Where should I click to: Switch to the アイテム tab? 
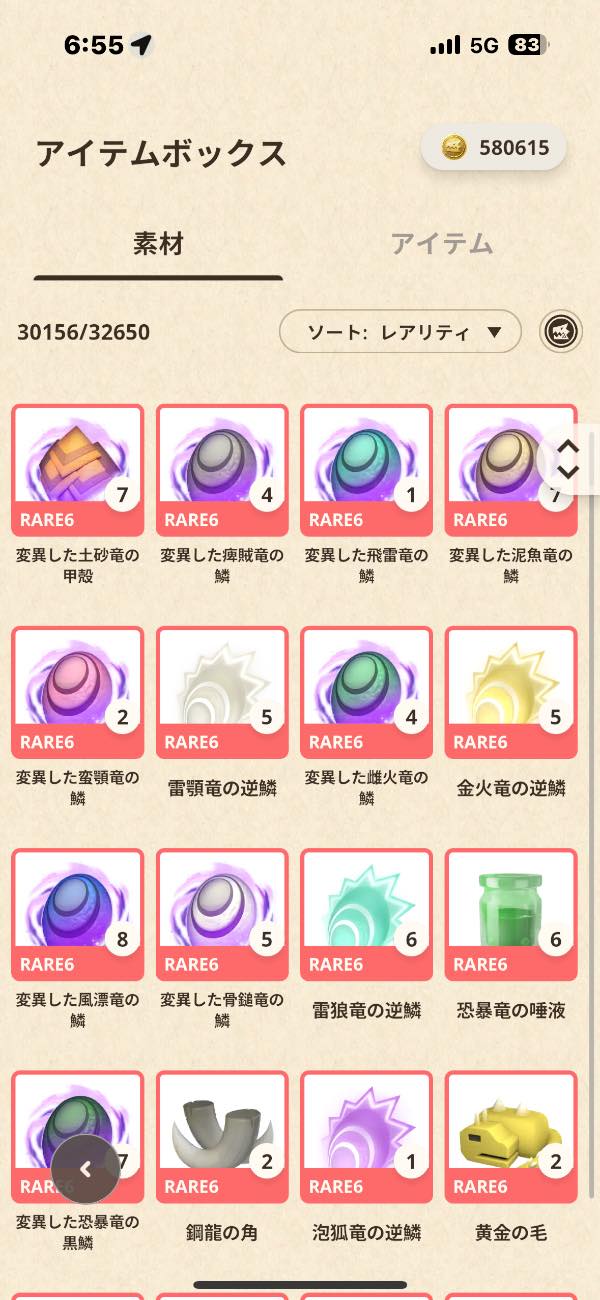click(x=442, y=243)
